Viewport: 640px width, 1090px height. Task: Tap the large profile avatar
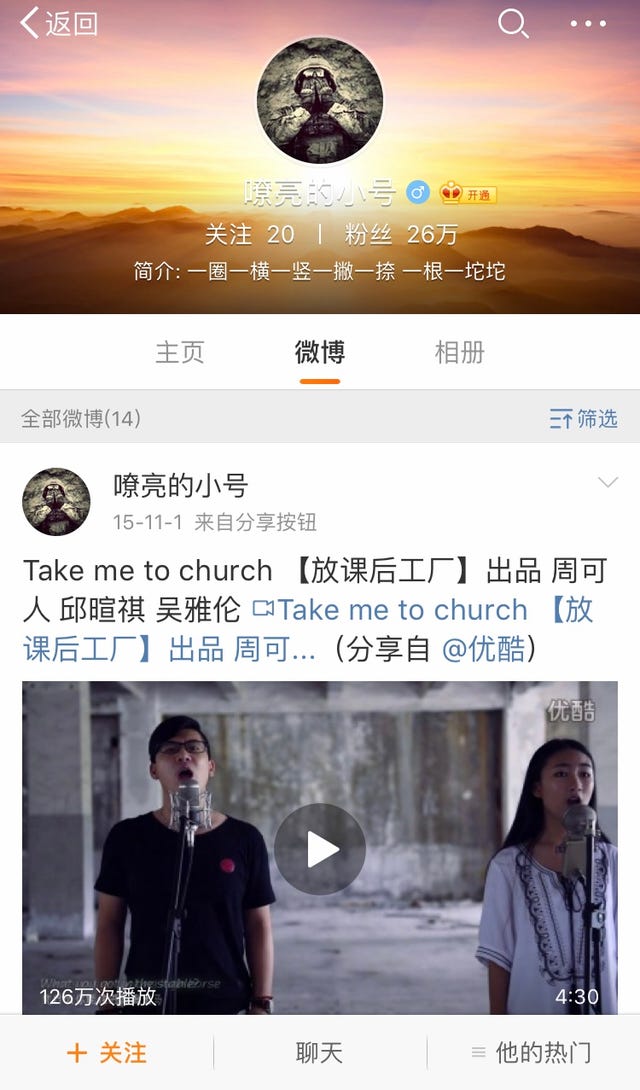tap(320, 101)
